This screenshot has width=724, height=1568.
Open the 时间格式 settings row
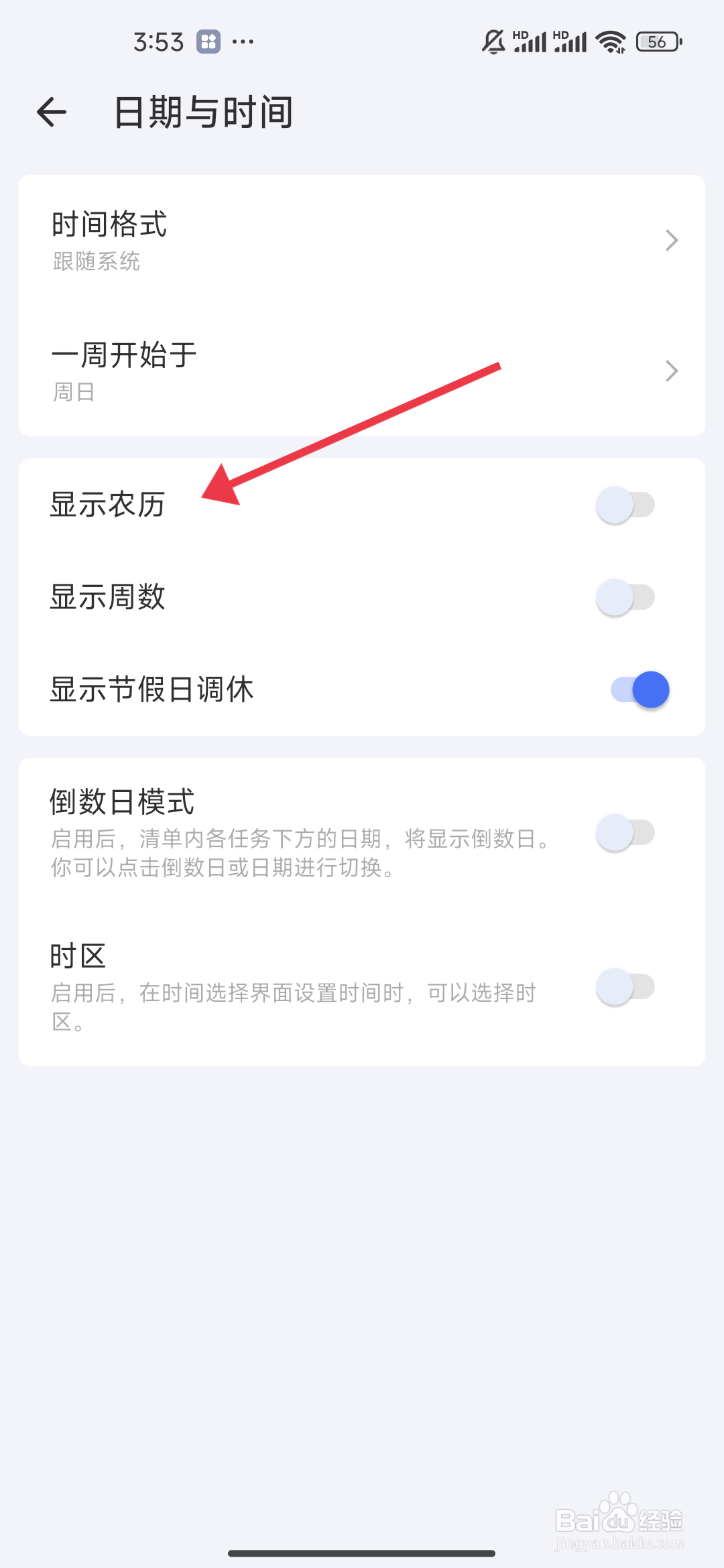[x=268, y=240]
